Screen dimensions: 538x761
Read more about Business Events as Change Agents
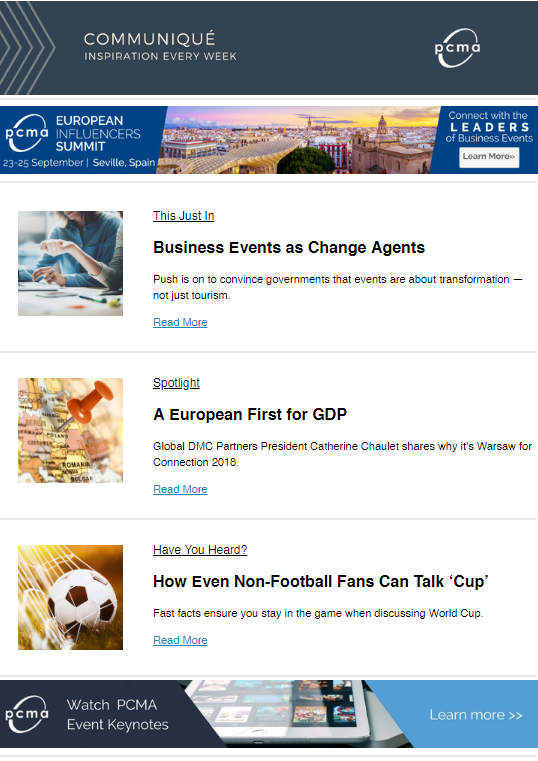(x=180, y=322)
